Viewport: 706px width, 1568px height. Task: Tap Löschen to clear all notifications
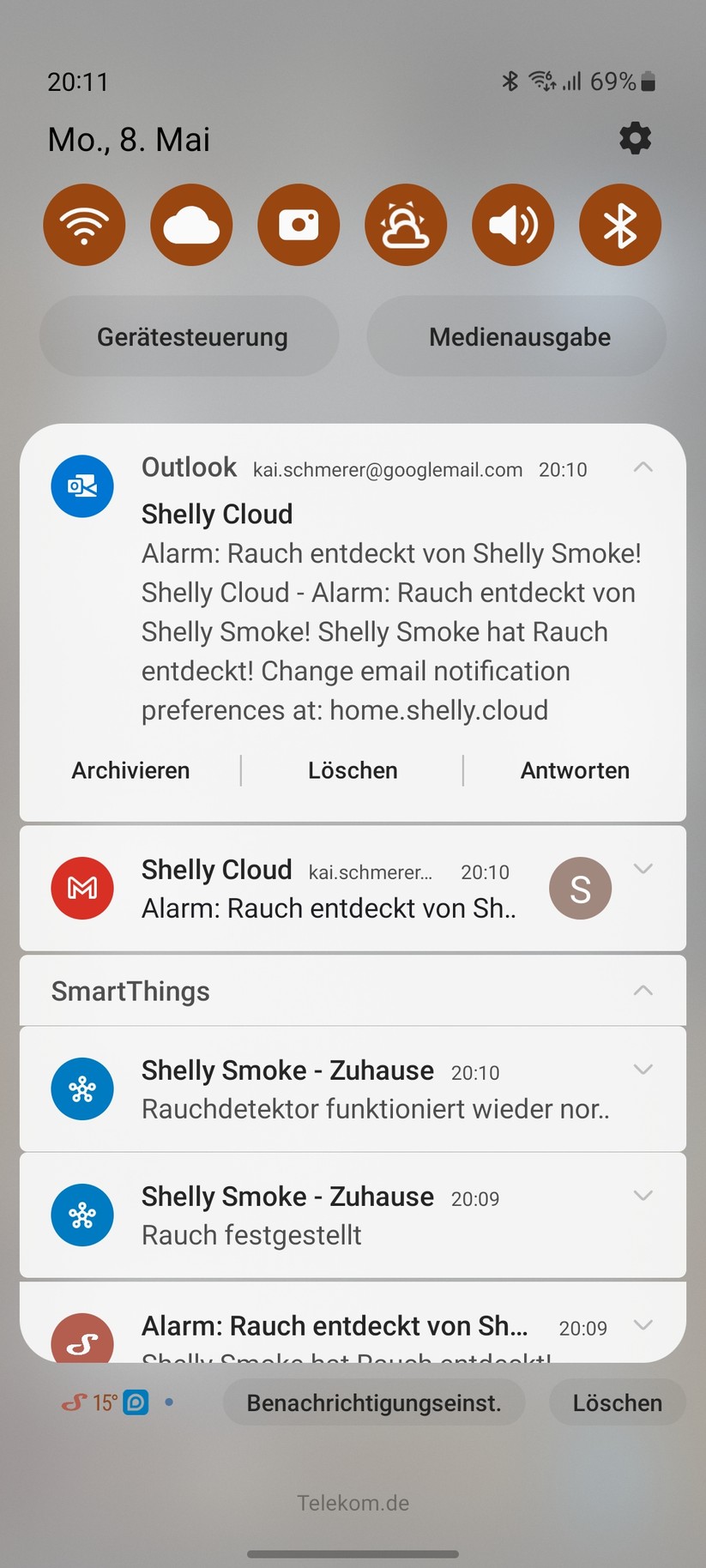(x=616, y=1402)
